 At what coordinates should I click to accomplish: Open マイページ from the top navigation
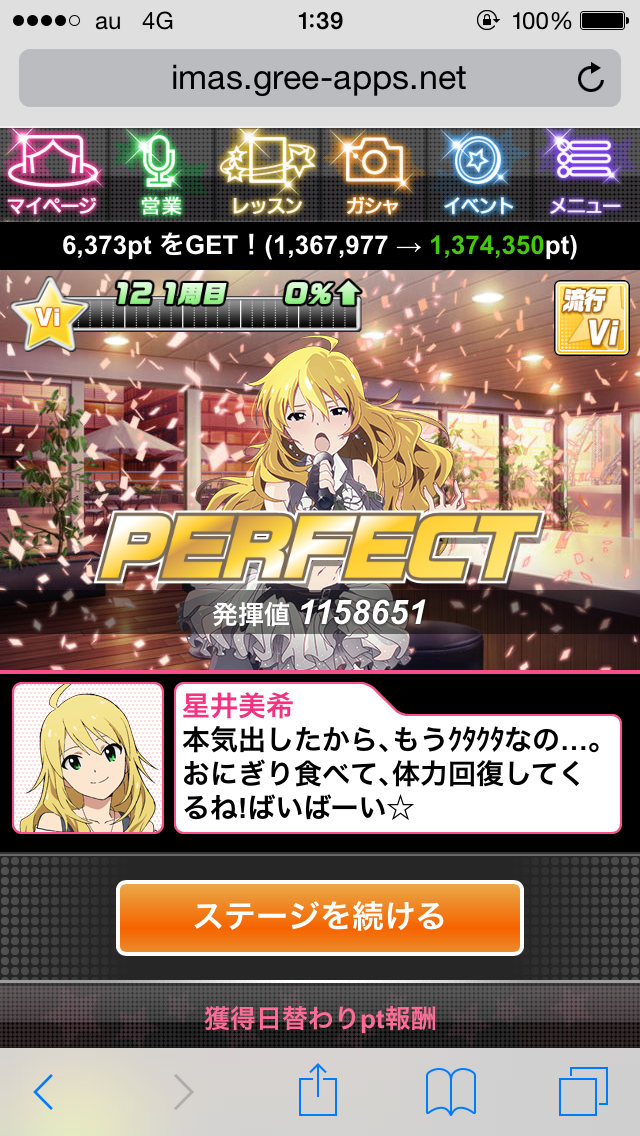coord(52,174)
